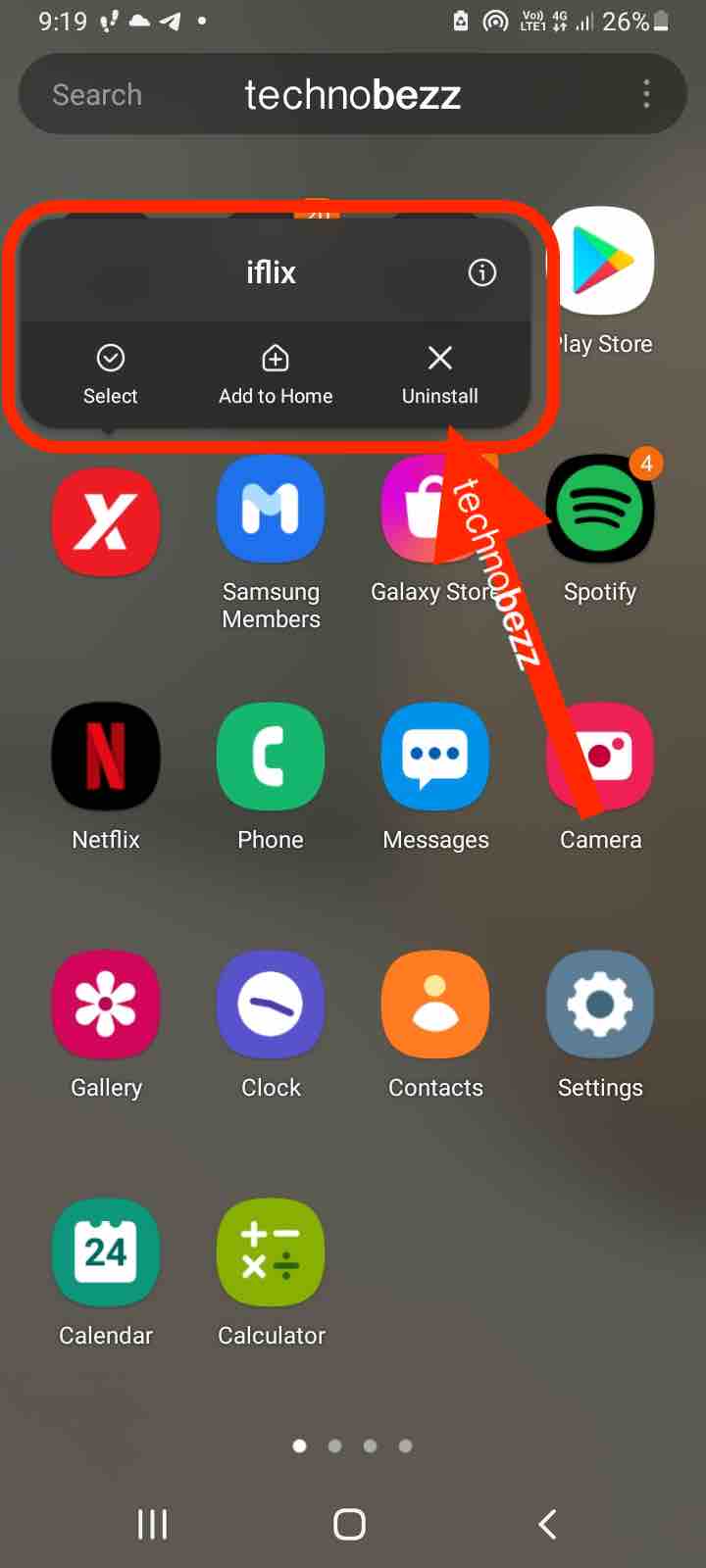Uninstall the iflix app
Screen dimensions: 706x1568
(440, 375)
